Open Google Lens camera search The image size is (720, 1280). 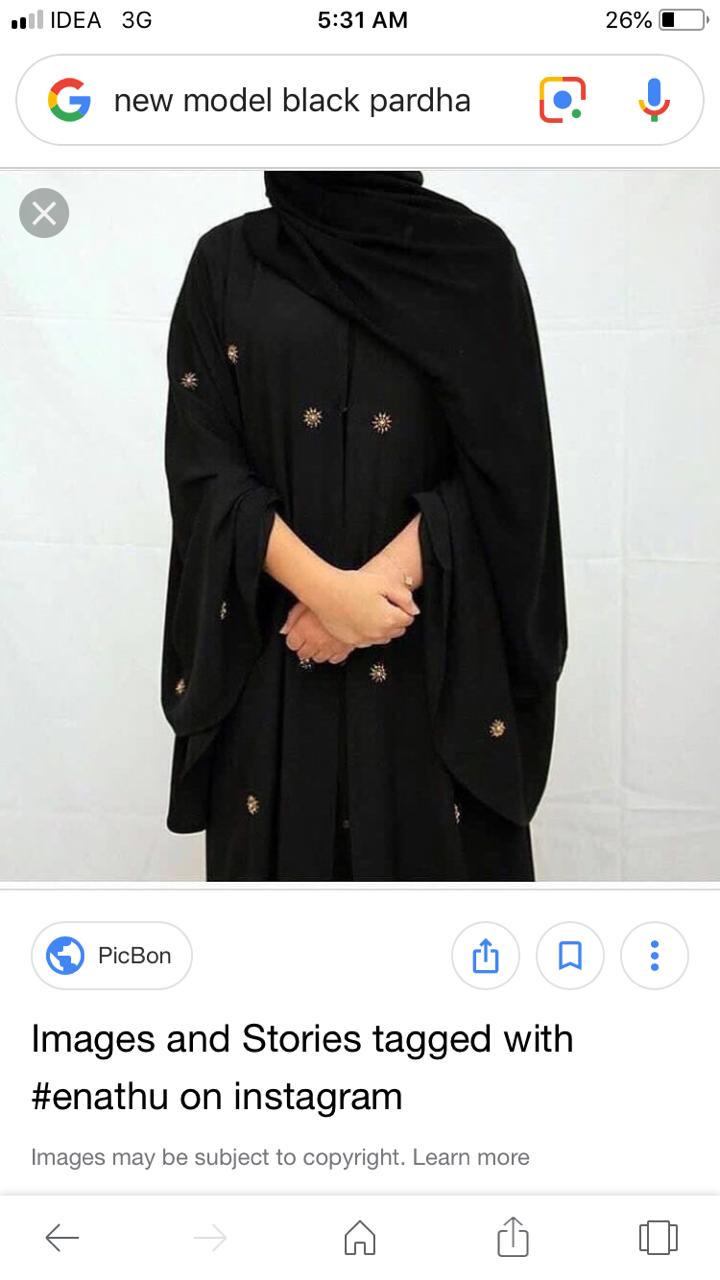562,100
